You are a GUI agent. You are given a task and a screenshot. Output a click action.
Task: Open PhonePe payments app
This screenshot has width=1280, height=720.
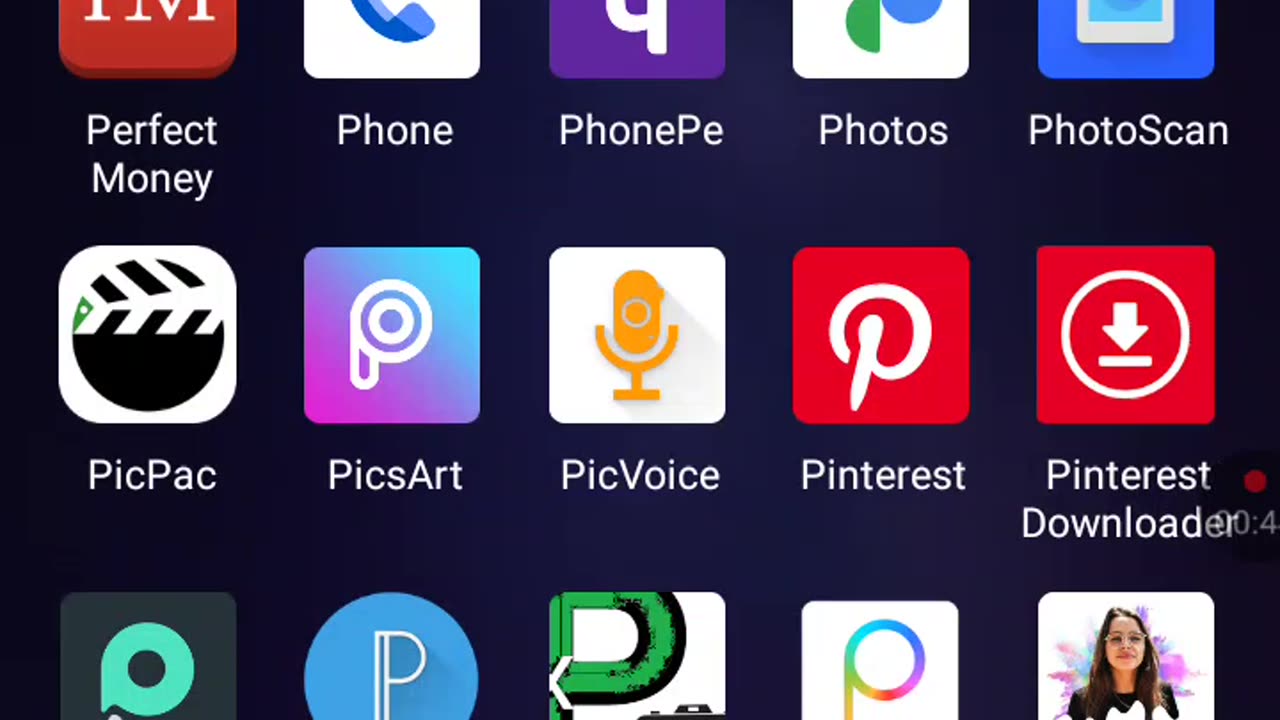click(637, 38)
